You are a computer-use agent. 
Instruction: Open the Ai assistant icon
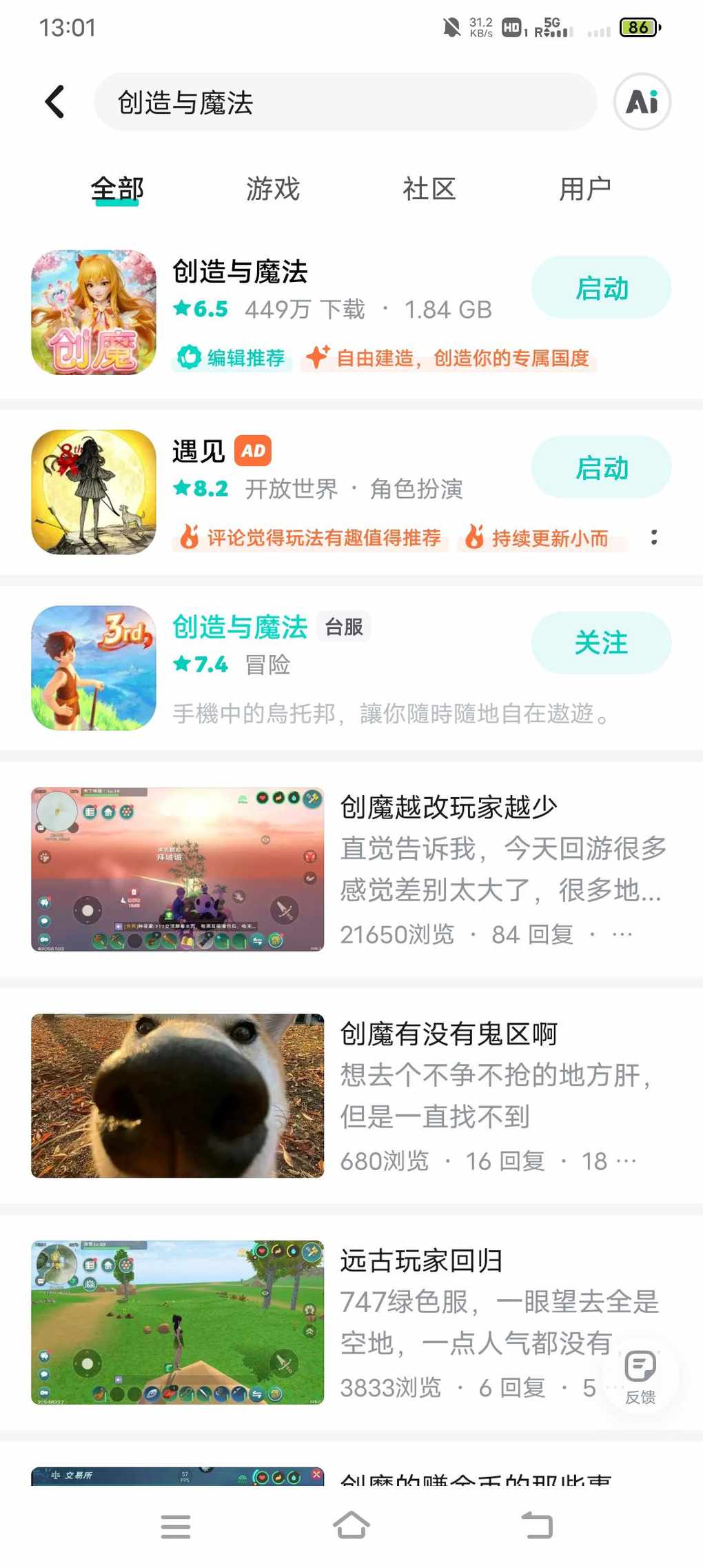tap(642, 102)
